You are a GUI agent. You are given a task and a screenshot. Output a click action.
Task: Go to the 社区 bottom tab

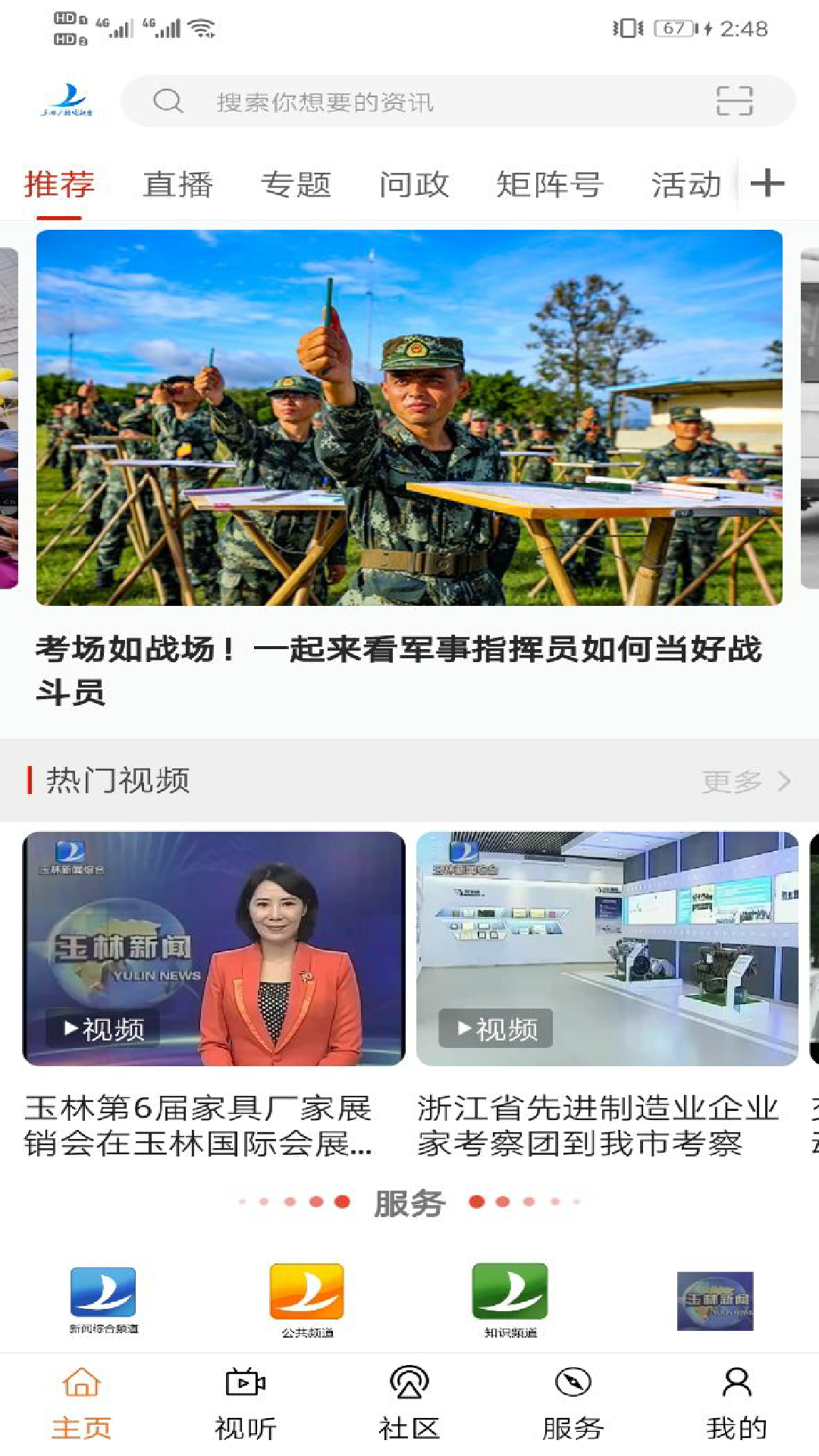tap(409, 1403)
